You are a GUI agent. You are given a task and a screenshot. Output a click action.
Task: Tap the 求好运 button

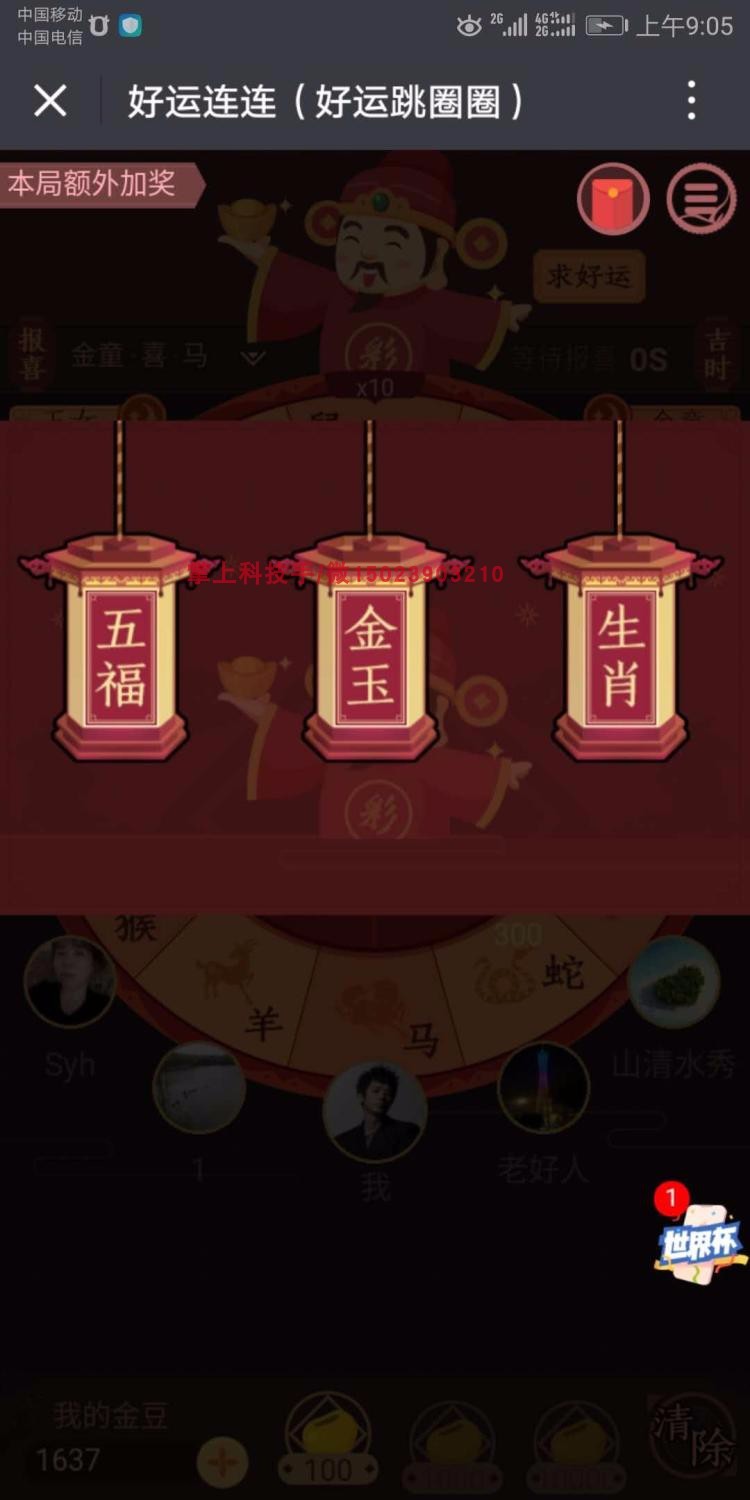(x=589, y=275)
